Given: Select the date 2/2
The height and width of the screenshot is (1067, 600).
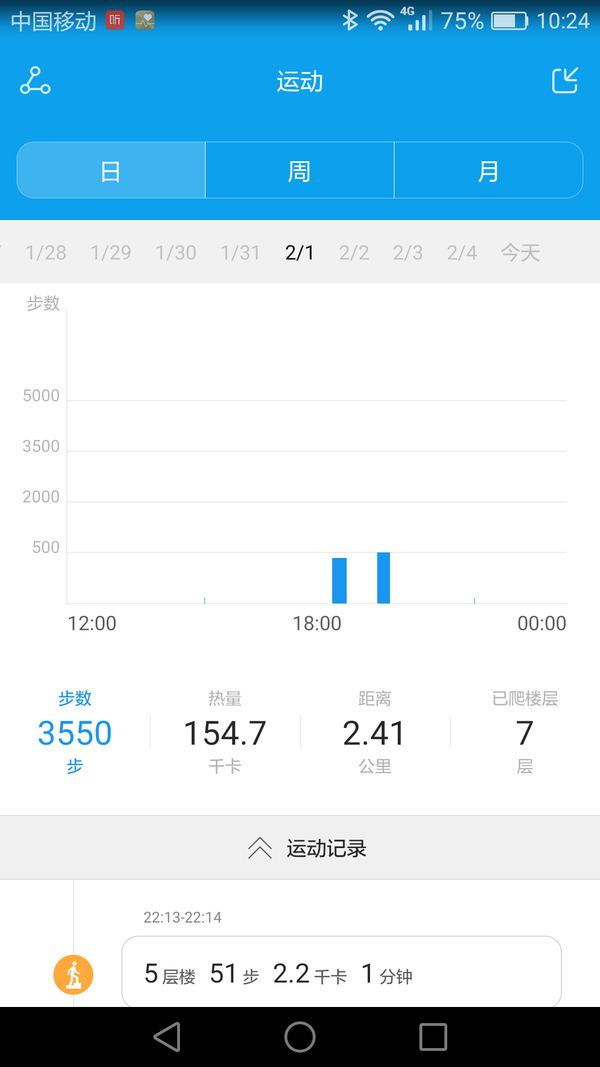Looking at the screenshot, I should pyautogui.click(x=354, y=252).
